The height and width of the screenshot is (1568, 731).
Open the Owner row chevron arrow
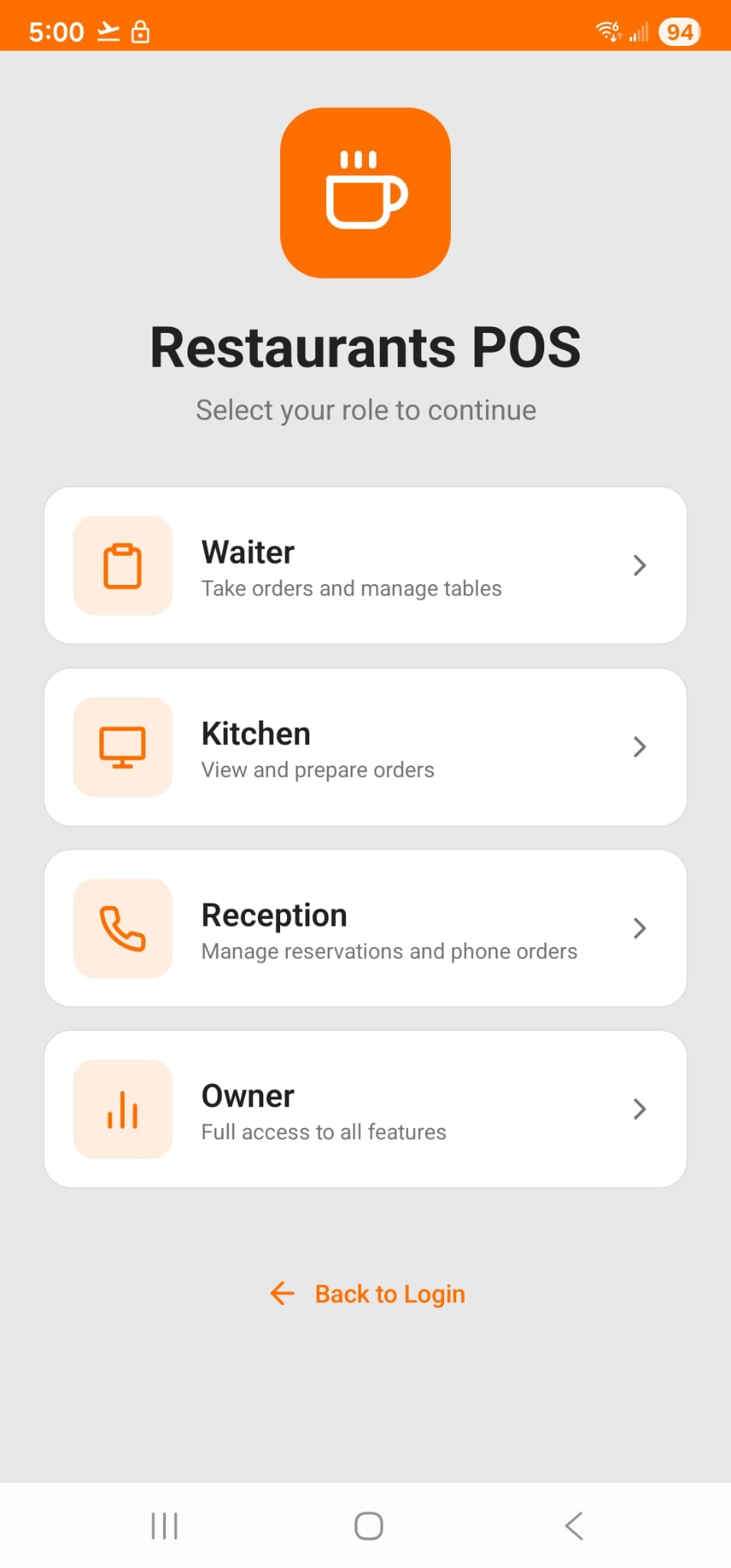click(639, 1109)
